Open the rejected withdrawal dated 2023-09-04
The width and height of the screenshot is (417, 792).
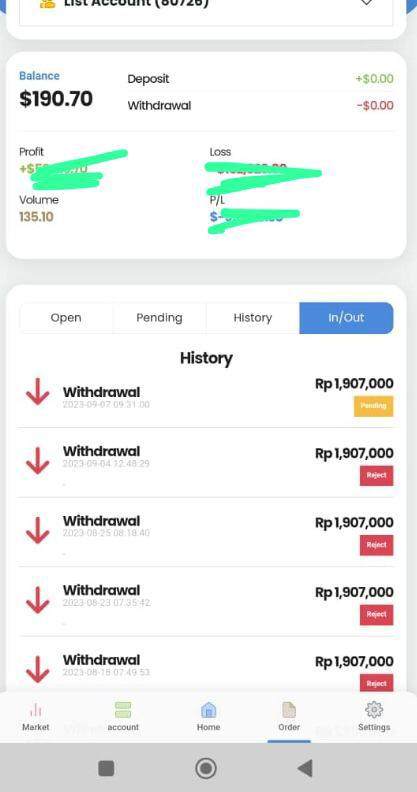coord(206,463)
